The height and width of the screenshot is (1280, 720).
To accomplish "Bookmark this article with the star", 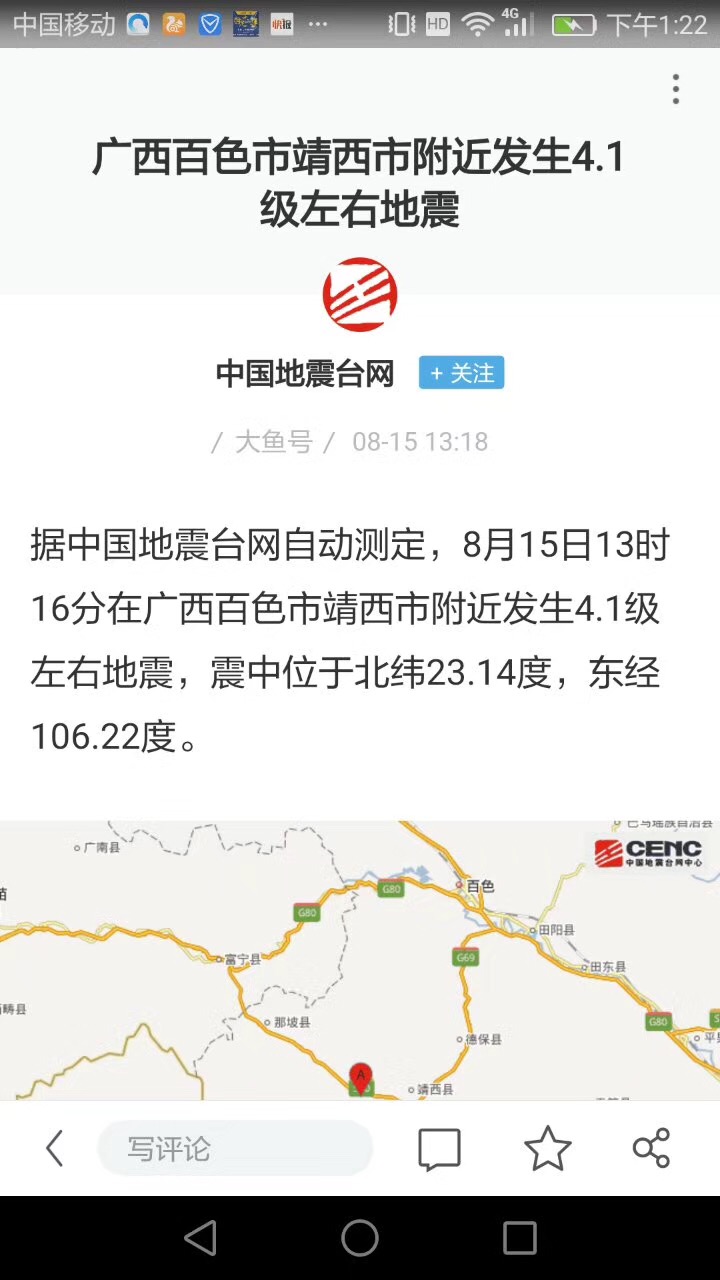I will point(547,1148).
